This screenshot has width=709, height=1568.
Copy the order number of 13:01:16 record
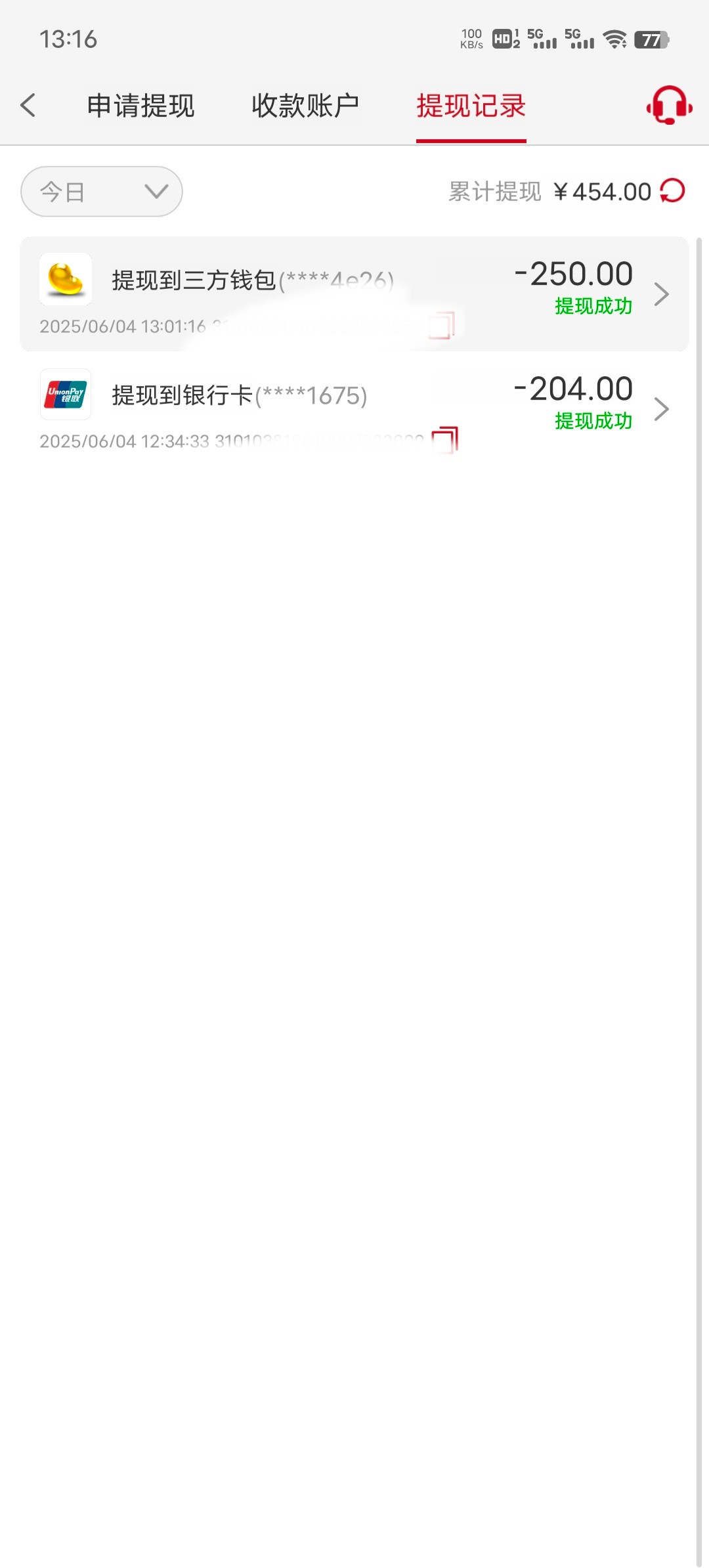tap(443, 325)
